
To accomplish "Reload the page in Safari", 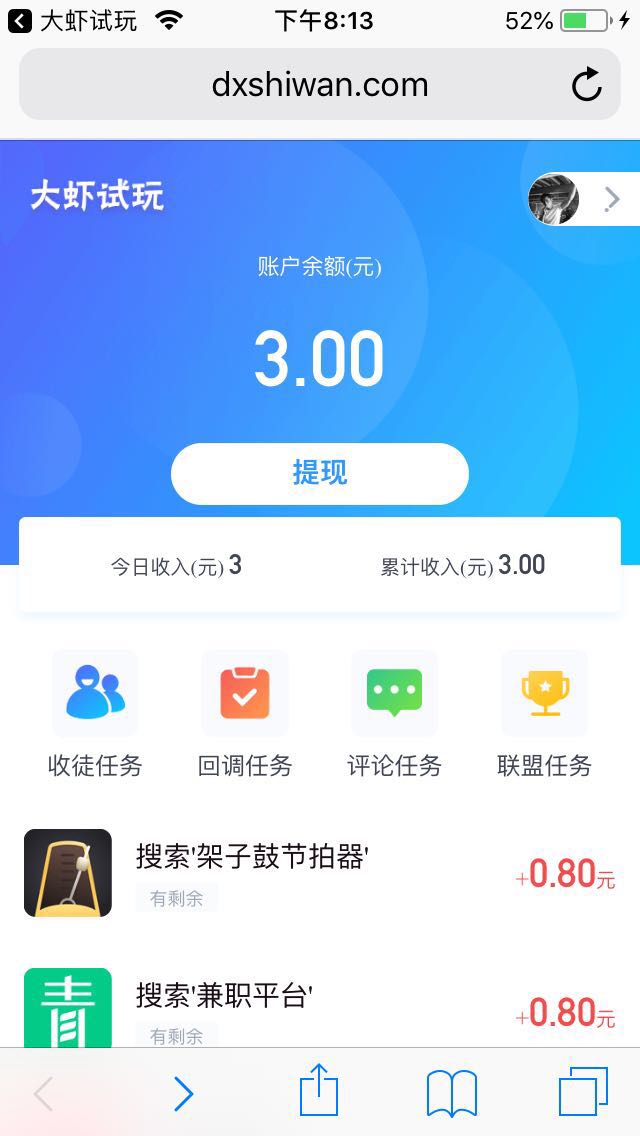I will coord(587,85).
